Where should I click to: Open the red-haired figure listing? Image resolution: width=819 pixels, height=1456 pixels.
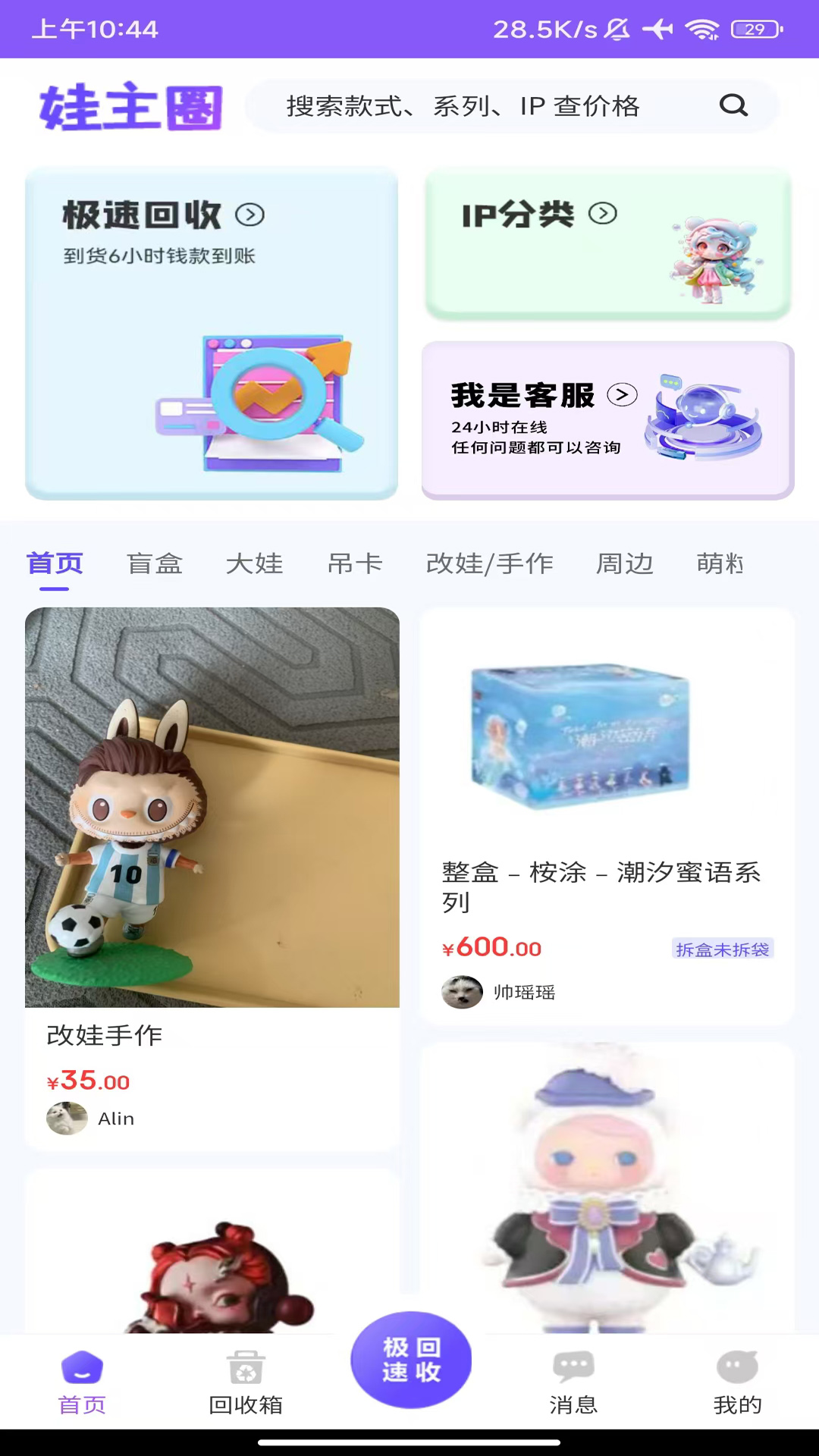(212, 1259)
